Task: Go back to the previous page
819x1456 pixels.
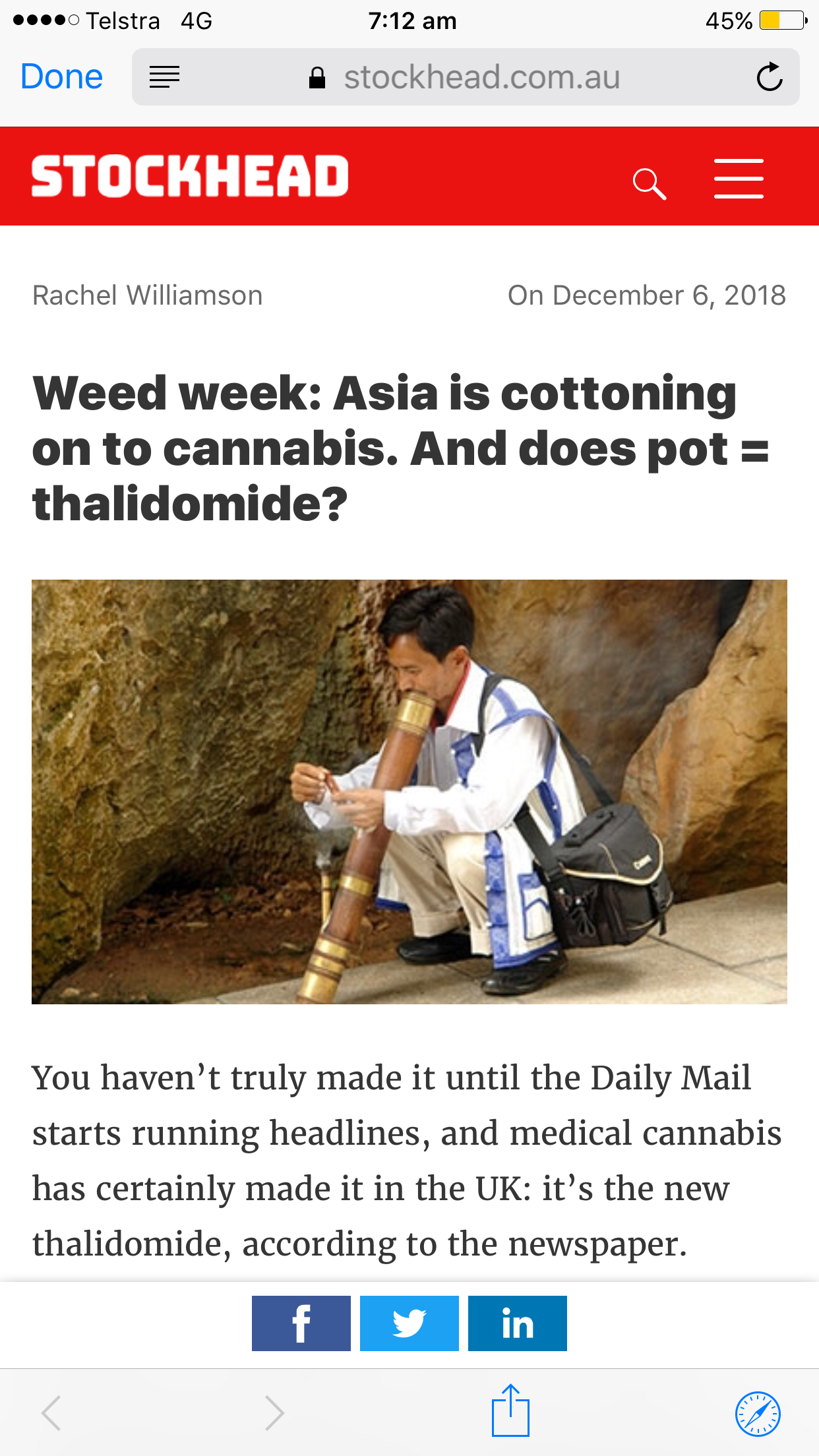Action: 51,1413
